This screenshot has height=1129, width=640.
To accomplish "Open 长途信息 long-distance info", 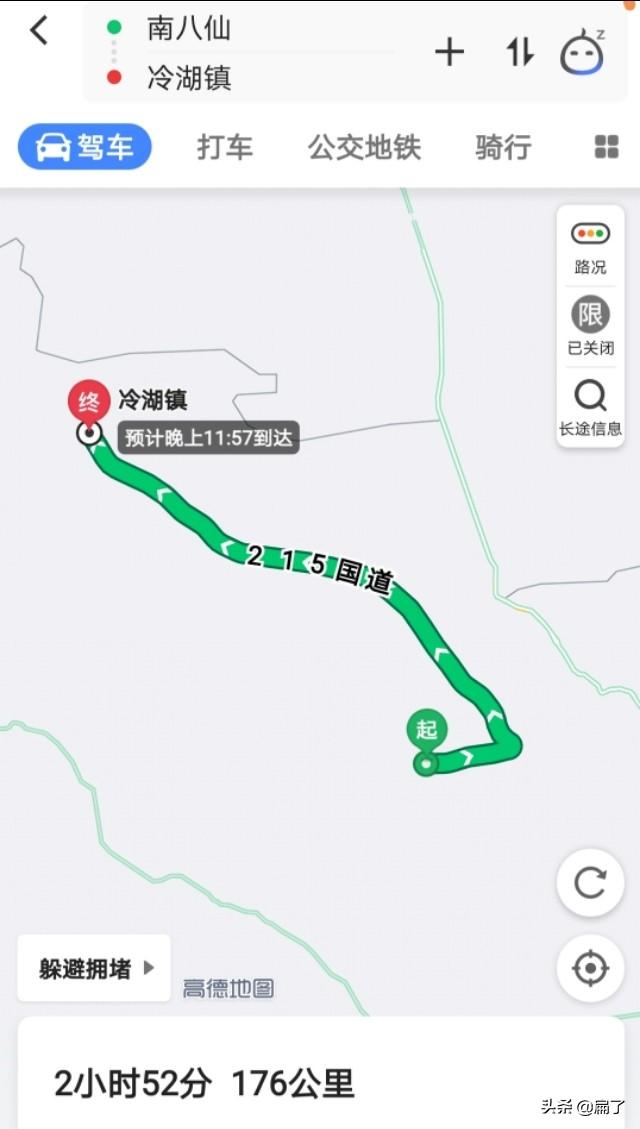I will click(x=590, y=408).
